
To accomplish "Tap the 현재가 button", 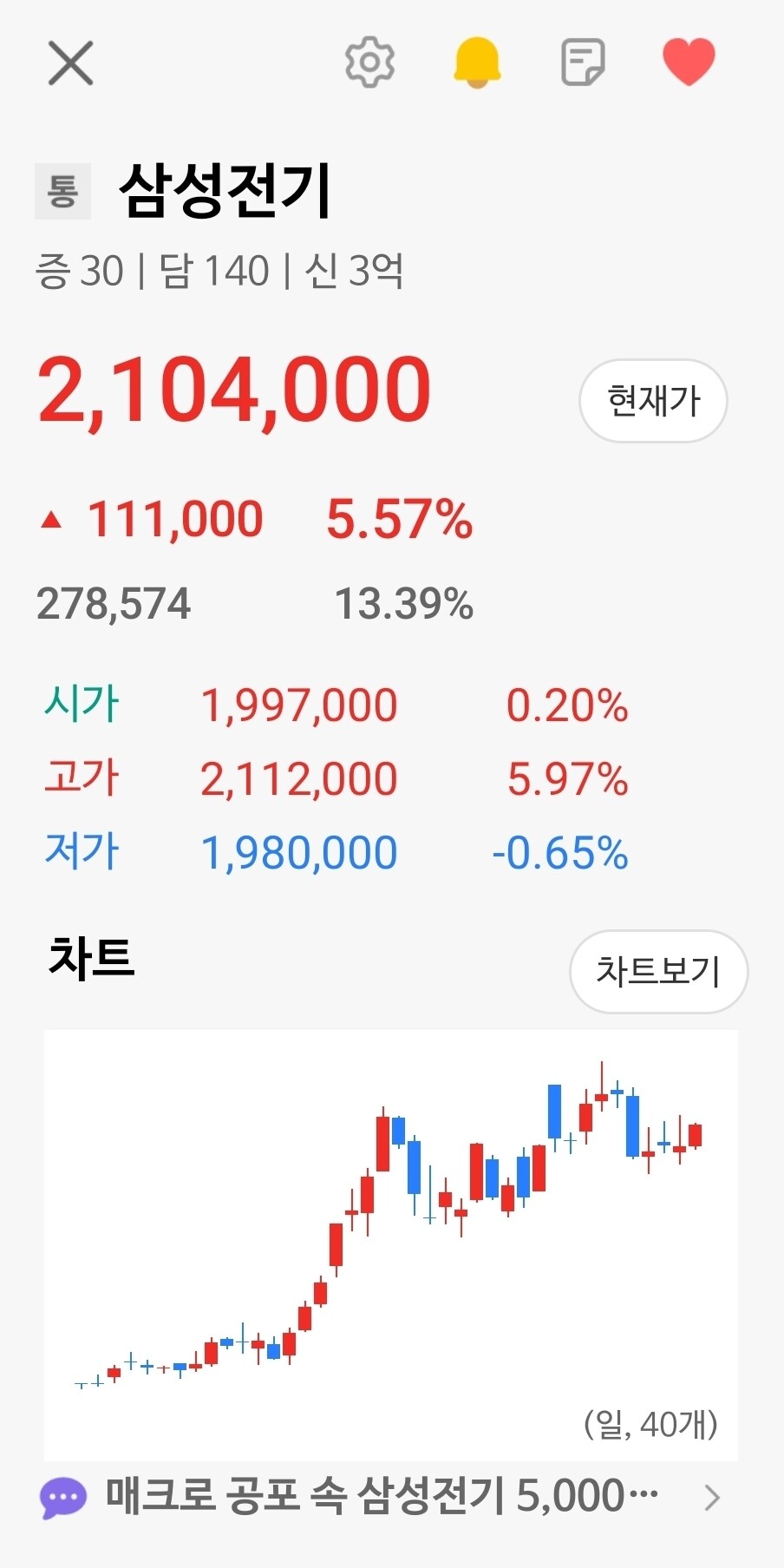I will (x=653, y=401).
